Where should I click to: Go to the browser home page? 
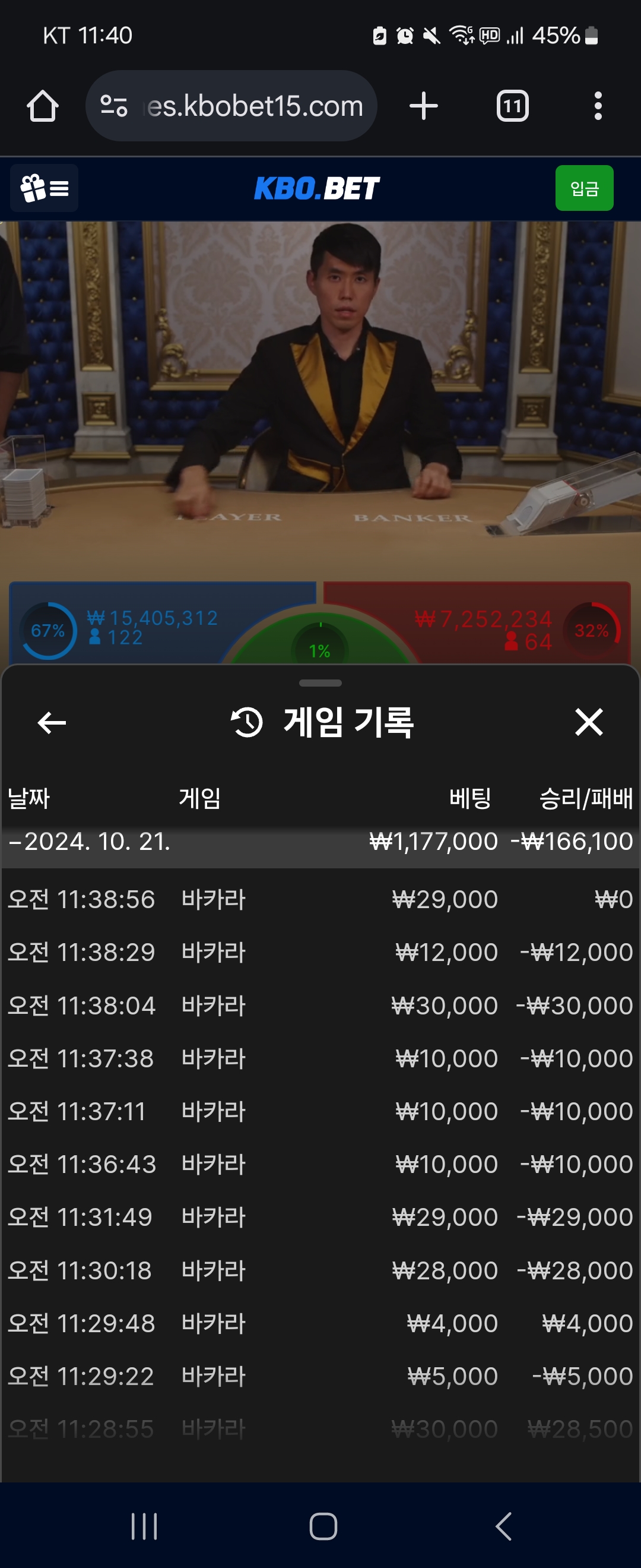click(43, 106)
